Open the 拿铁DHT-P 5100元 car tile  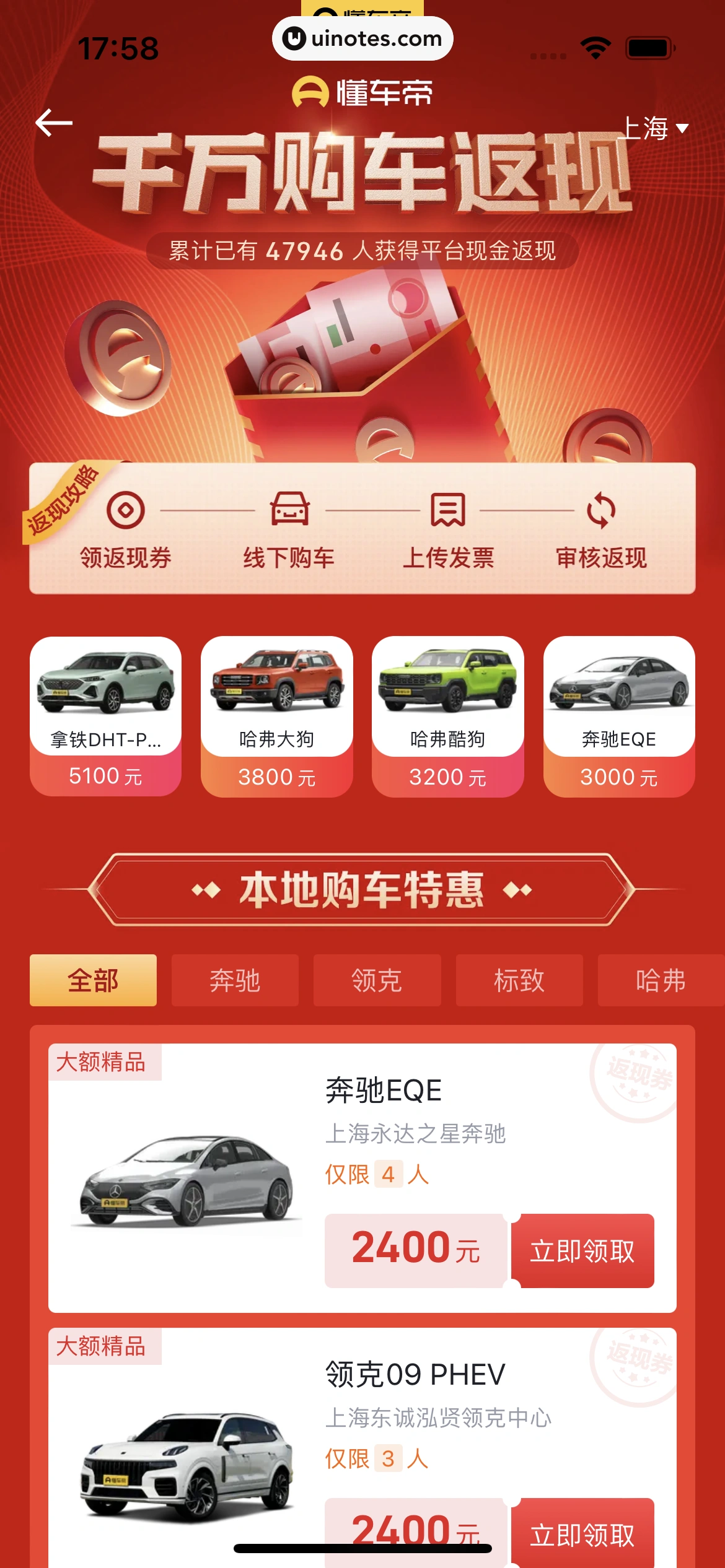(106, 716)
